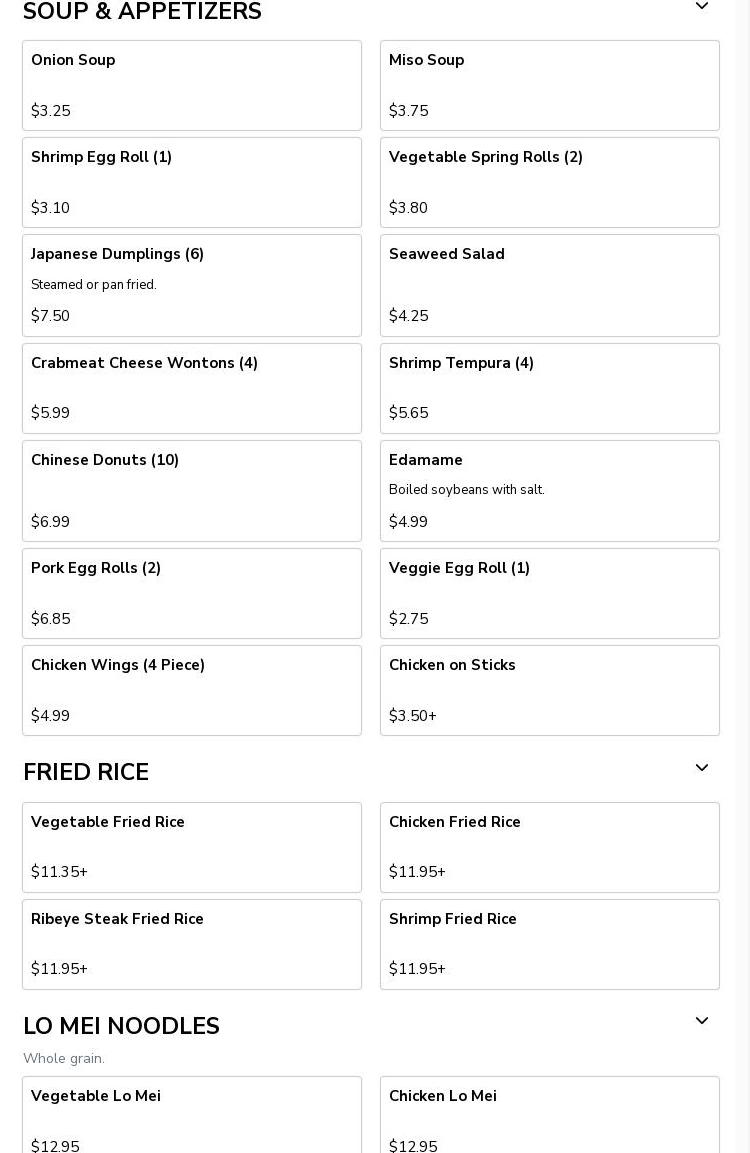Open Chicken Wings (4 Piece)
Screen dimensions: 750x1153
pos(191,690)
